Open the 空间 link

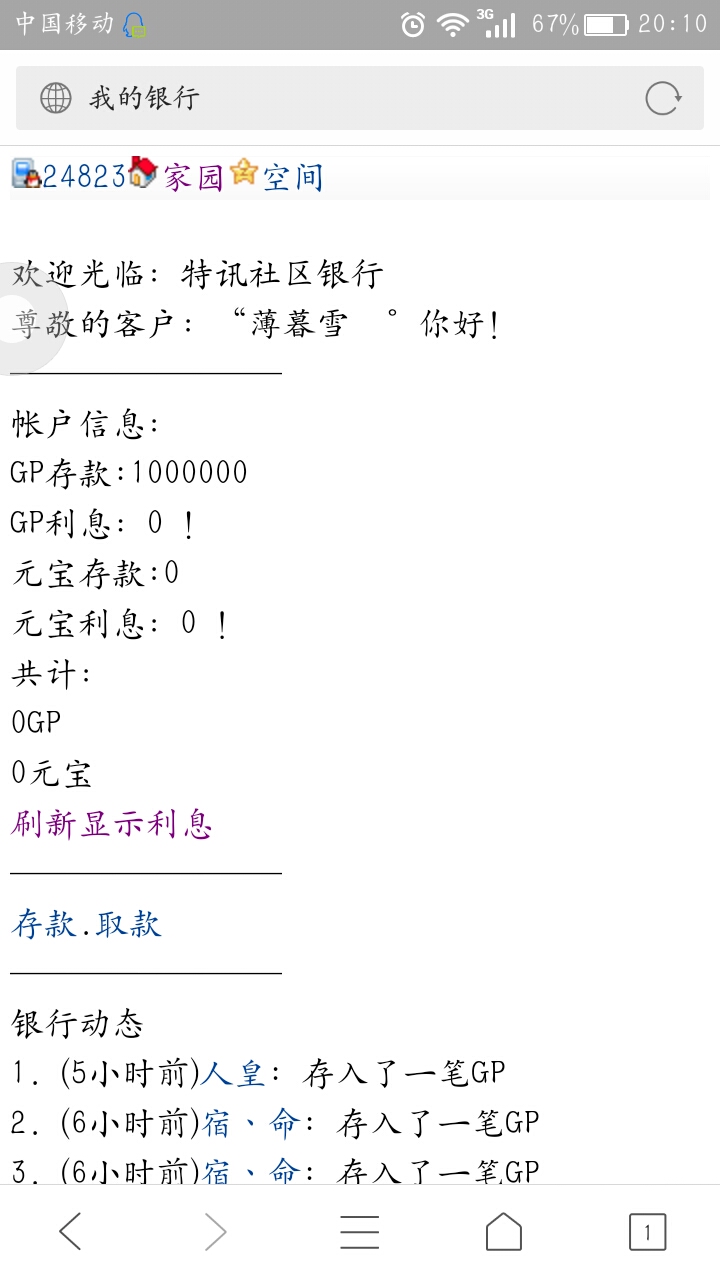click(292, 177)
